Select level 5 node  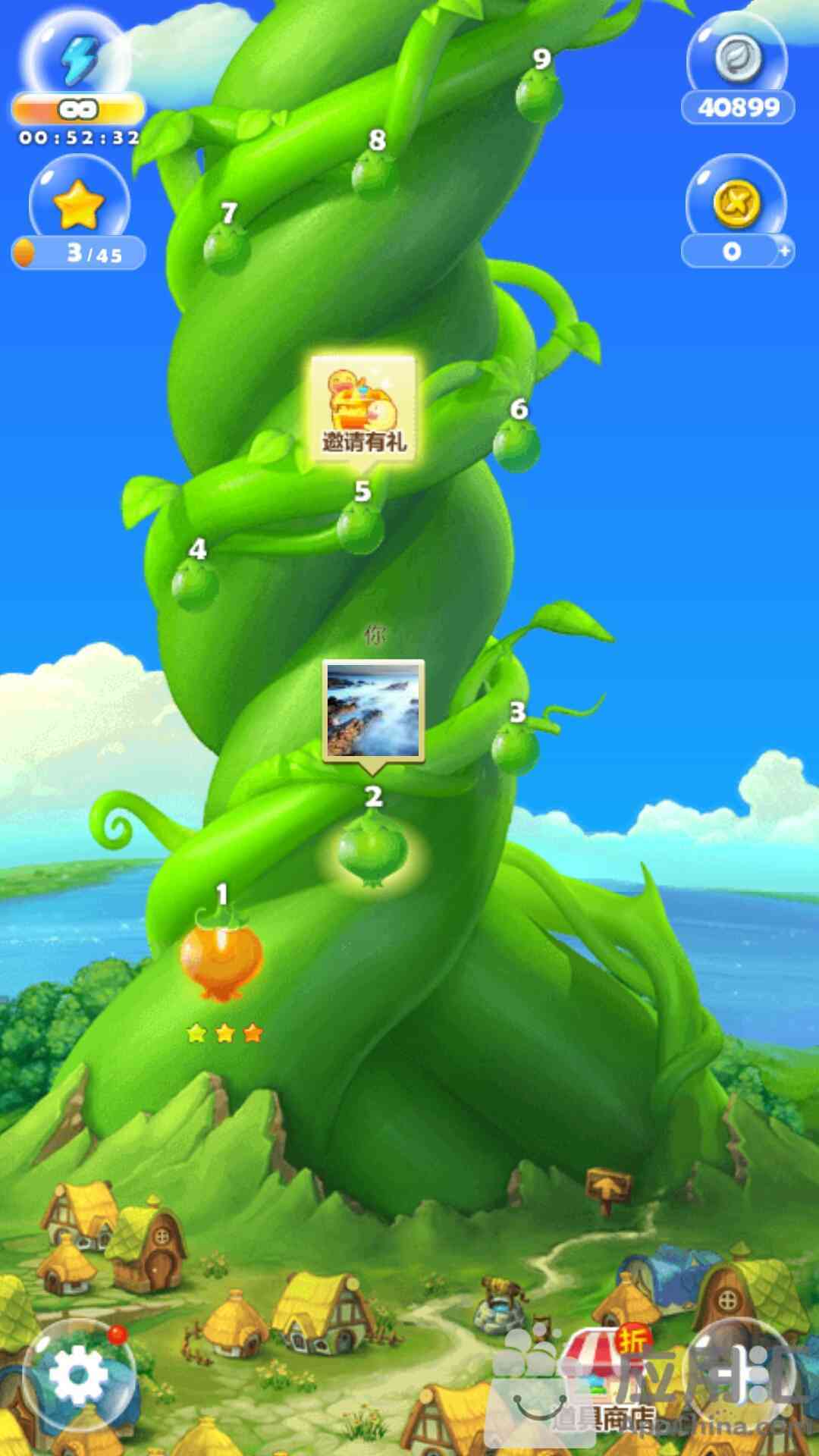[x=360, y=526]
